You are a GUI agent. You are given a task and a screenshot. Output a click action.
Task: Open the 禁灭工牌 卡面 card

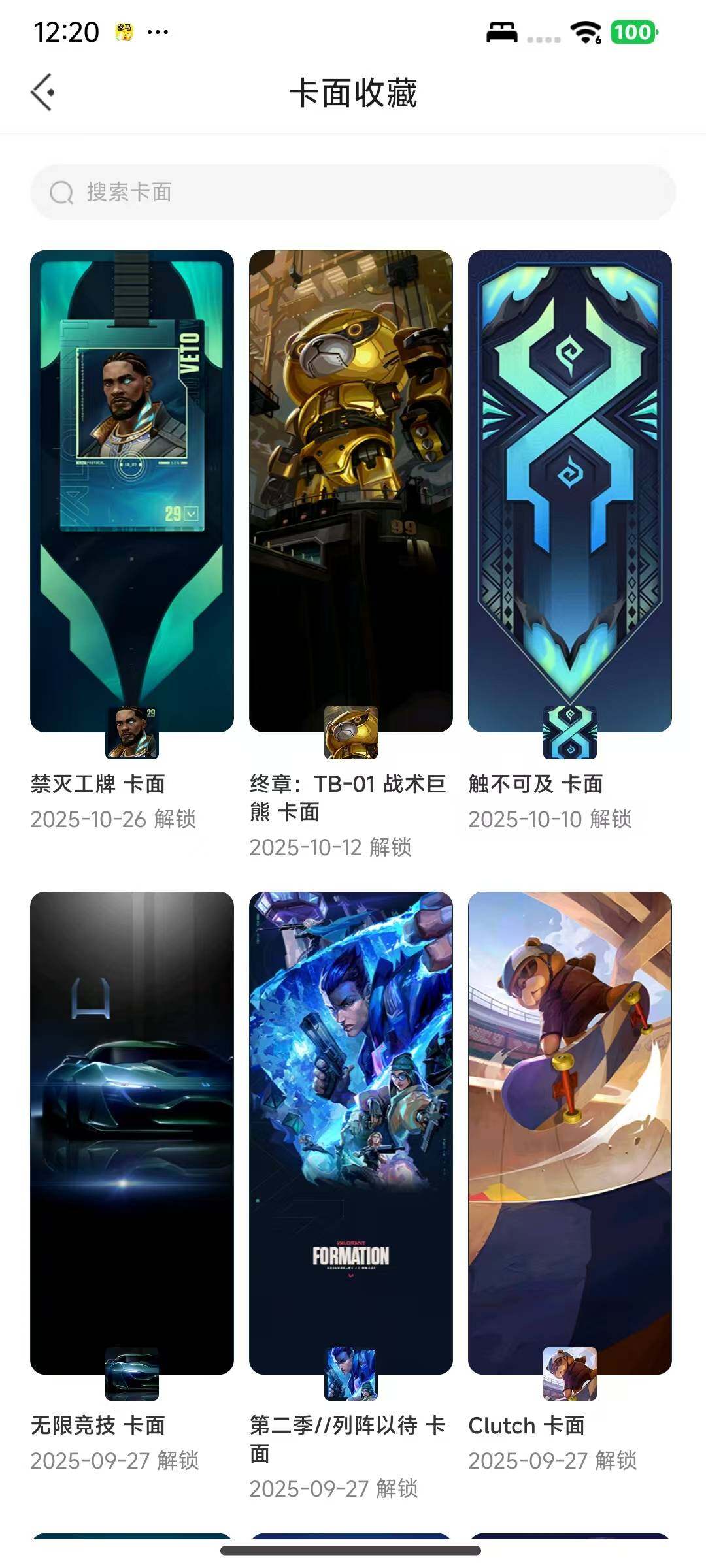pos(131,491)
